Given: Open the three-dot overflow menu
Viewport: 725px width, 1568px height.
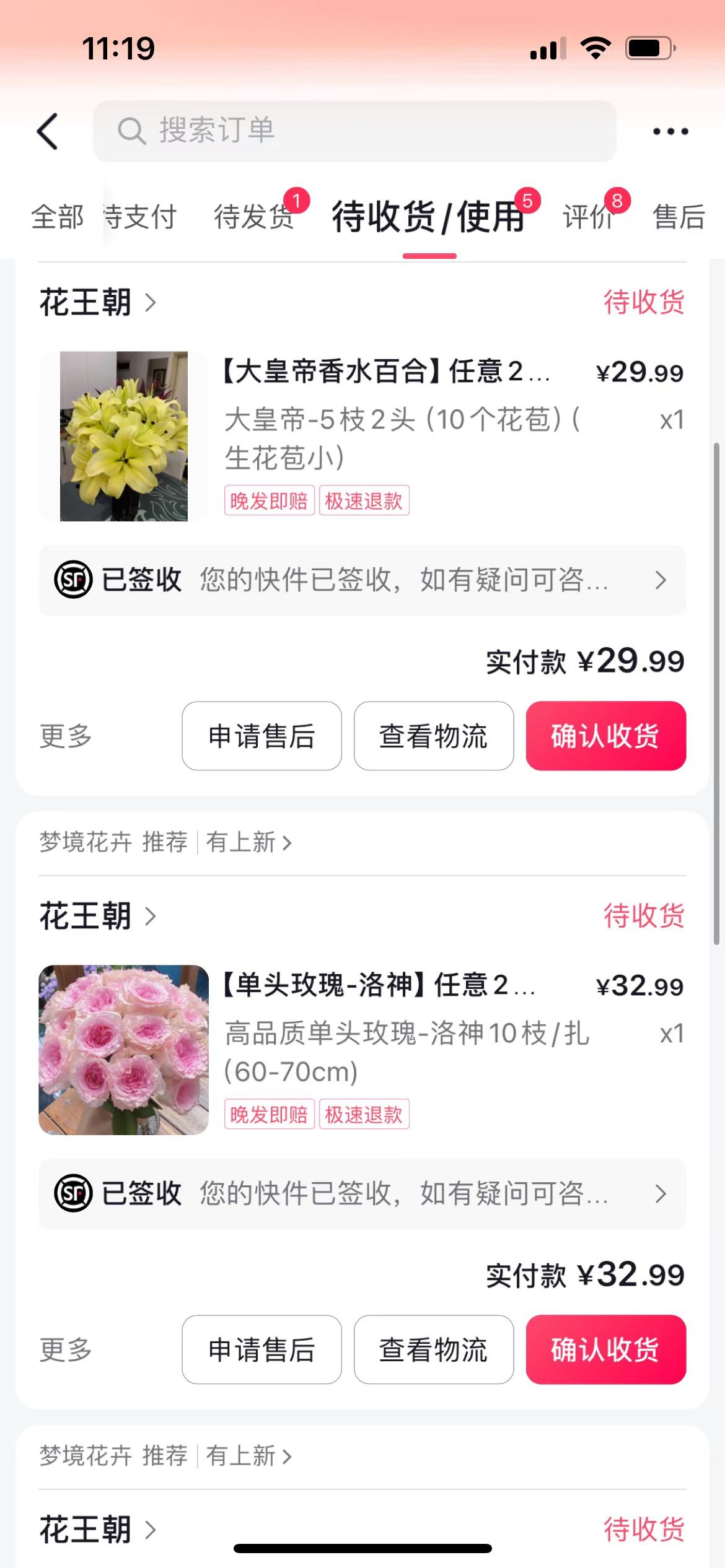Looking at the screenshot, I should 670,131.
